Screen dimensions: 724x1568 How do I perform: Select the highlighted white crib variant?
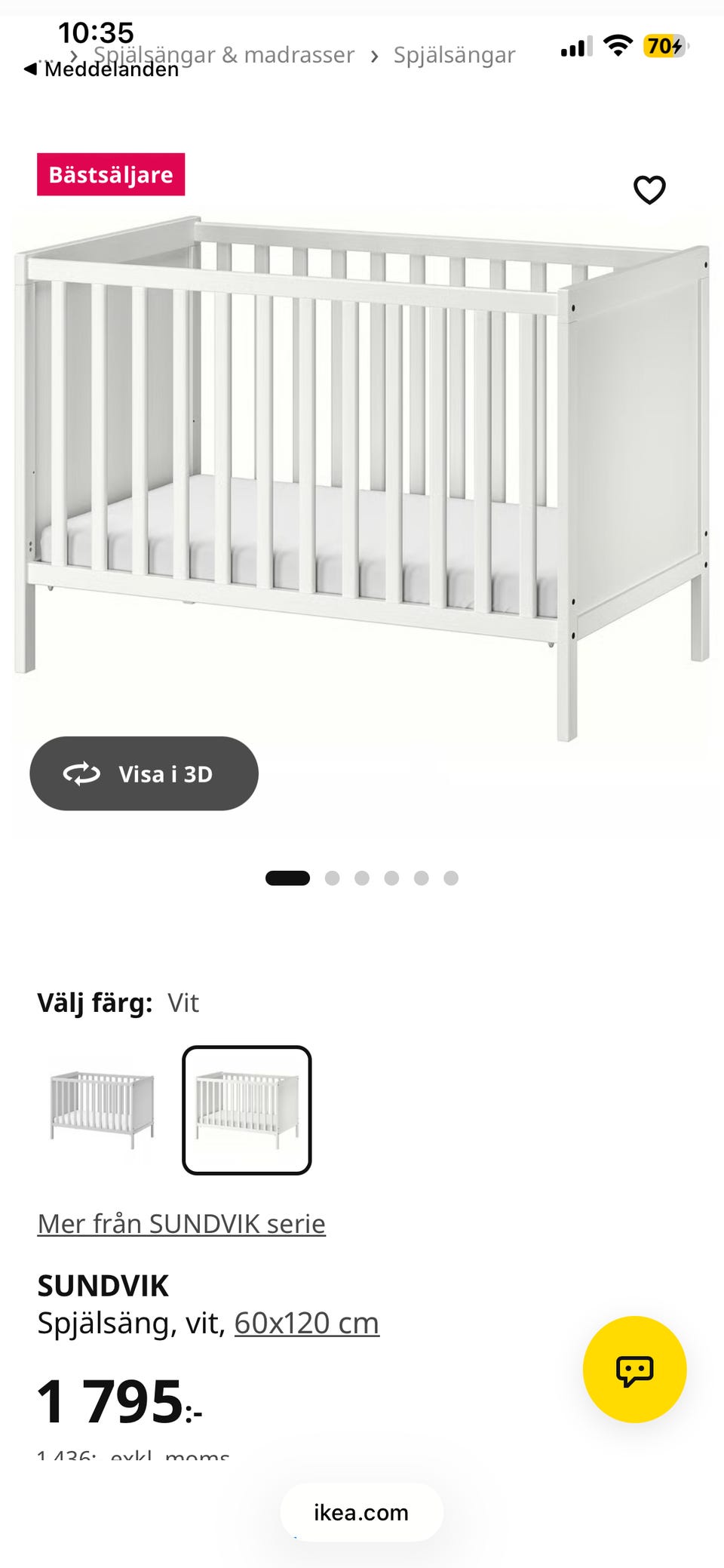(247, 1110)
